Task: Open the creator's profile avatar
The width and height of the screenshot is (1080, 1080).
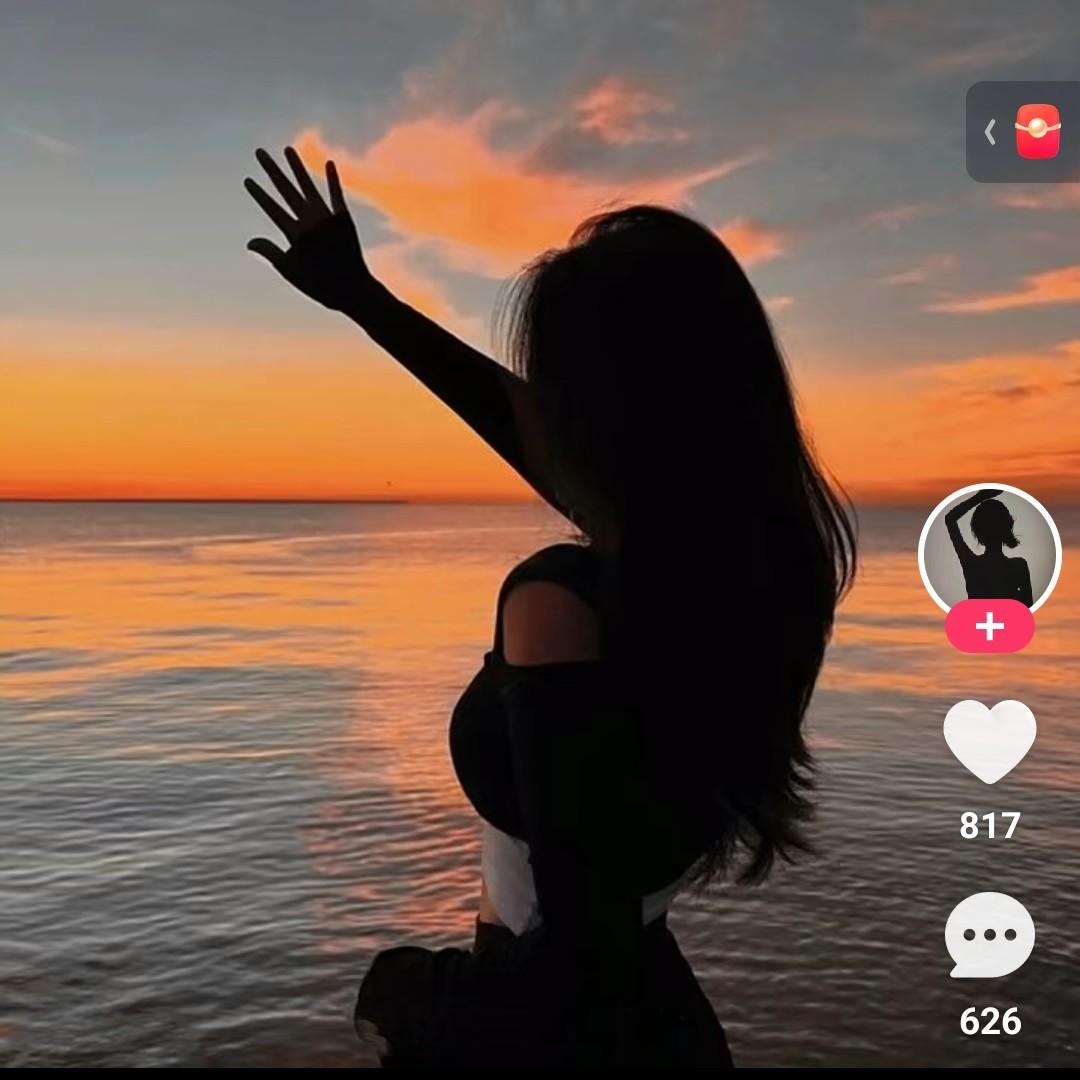Action: click(989, 548)
